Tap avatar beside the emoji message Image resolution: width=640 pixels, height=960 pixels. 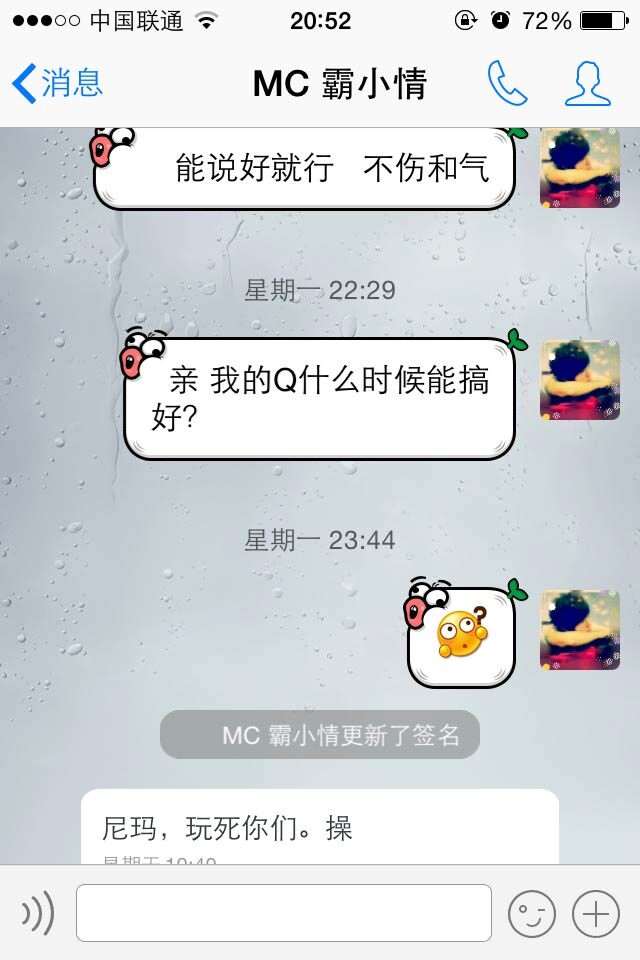pyautogui.click(x=580, y=629)
